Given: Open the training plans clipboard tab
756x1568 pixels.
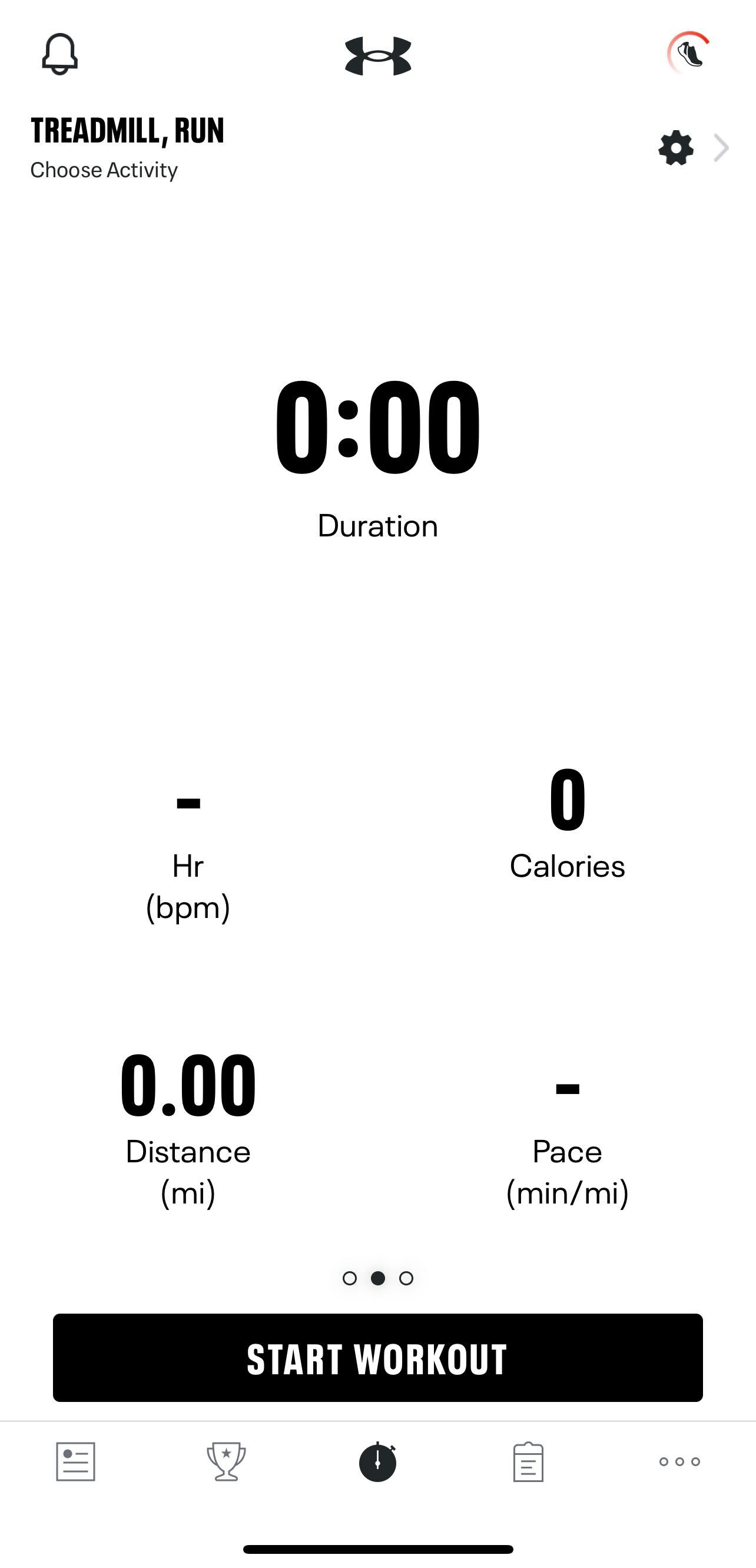Looking at the screenshot, I should point(528,1461).
